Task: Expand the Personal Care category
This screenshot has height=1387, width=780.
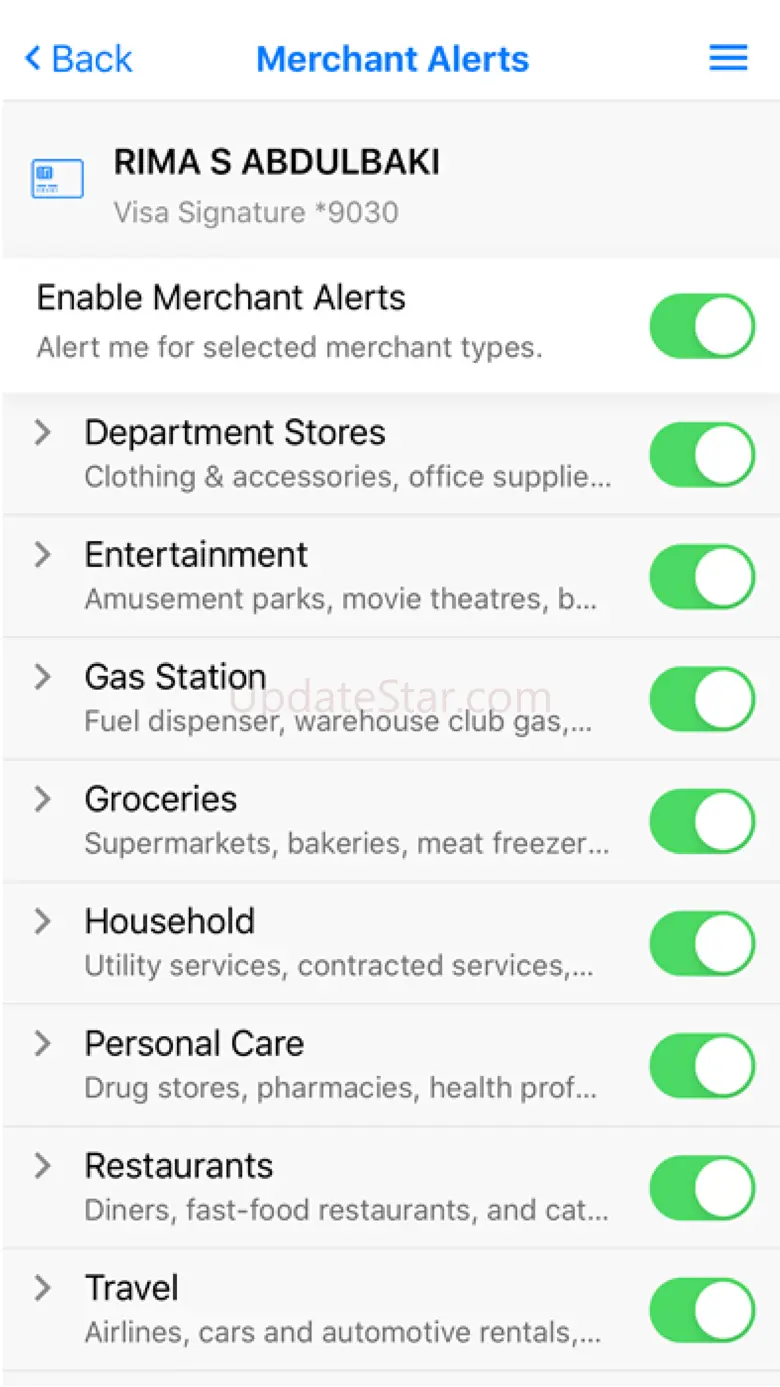Action: coord(42,1044)
